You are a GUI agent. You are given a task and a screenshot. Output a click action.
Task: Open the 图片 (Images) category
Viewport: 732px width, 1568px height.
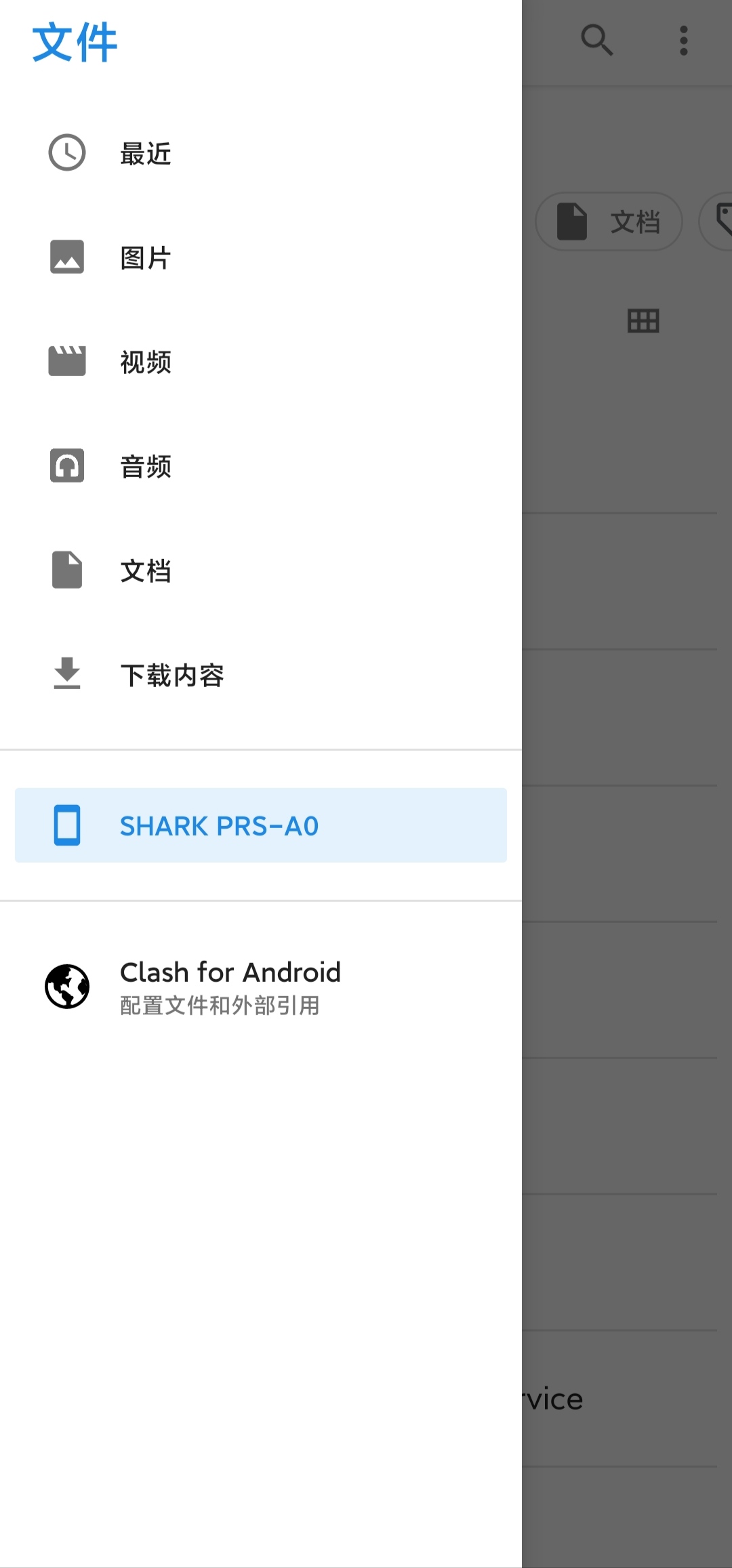pyautogui.click(x=261, y=257)
